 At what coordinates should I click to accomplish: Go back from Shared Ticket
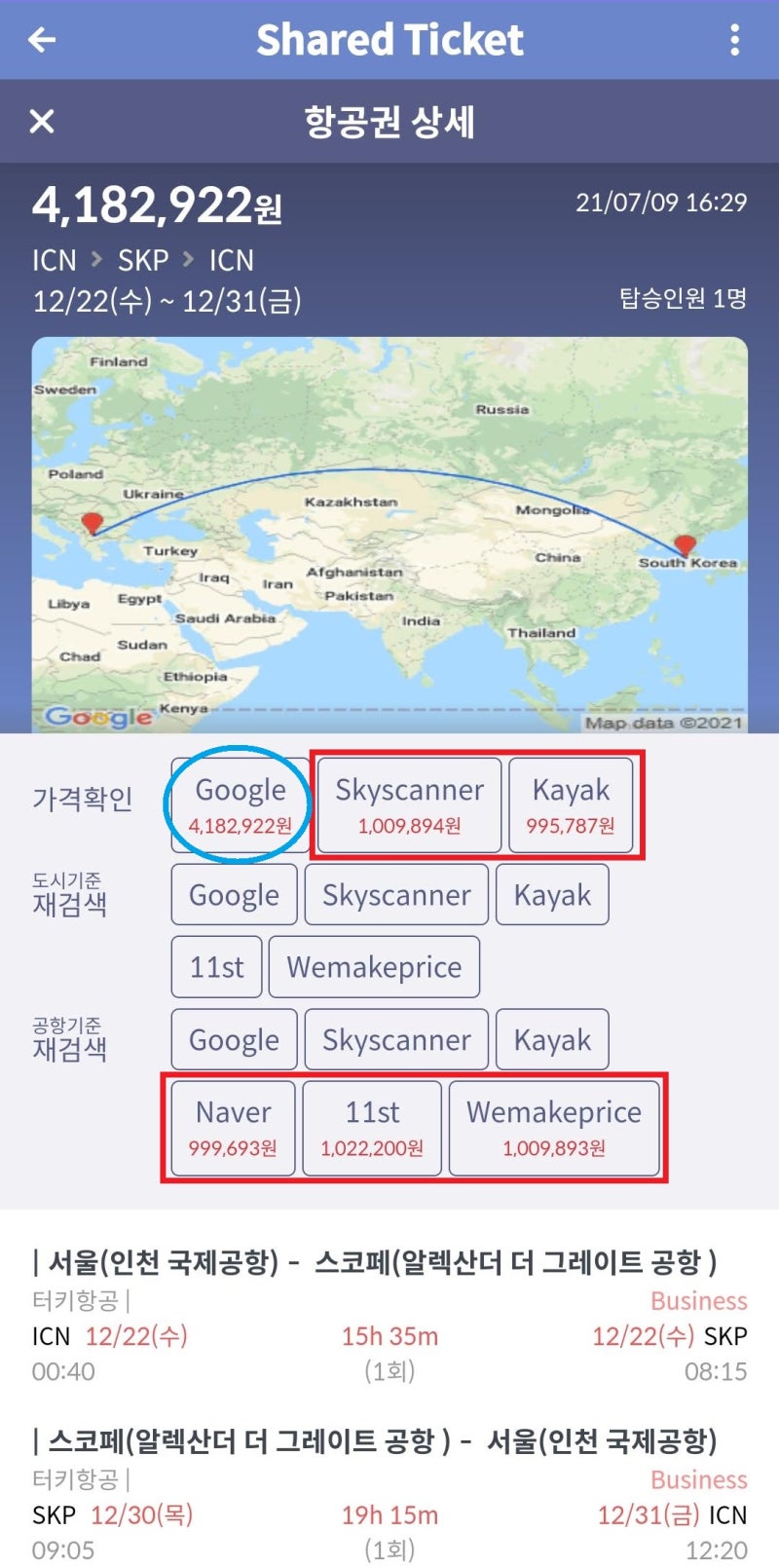[42, 40]
